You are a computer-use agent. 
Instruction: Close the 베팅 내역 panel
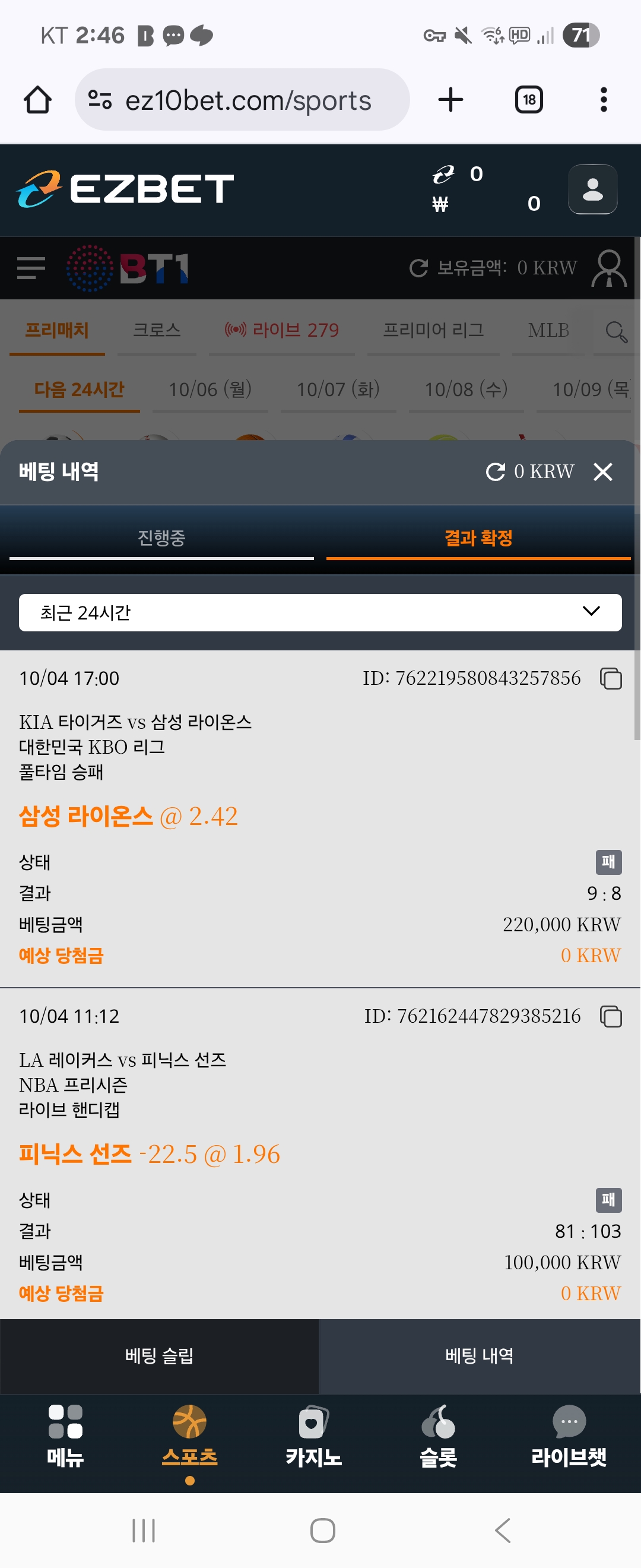click(602, 472)
